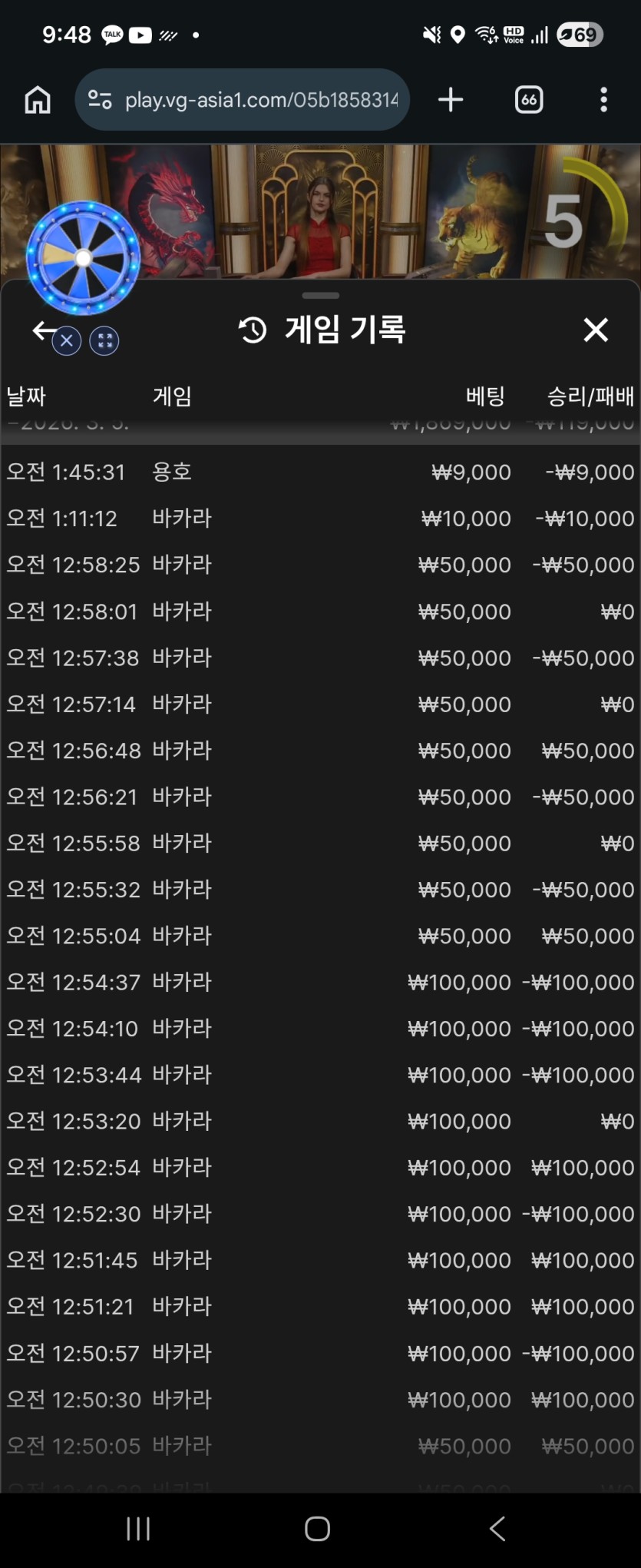Screen dimensions: 641x1568
Task: Dismiss the floating wheel widget
Action: tap(67, 340)
